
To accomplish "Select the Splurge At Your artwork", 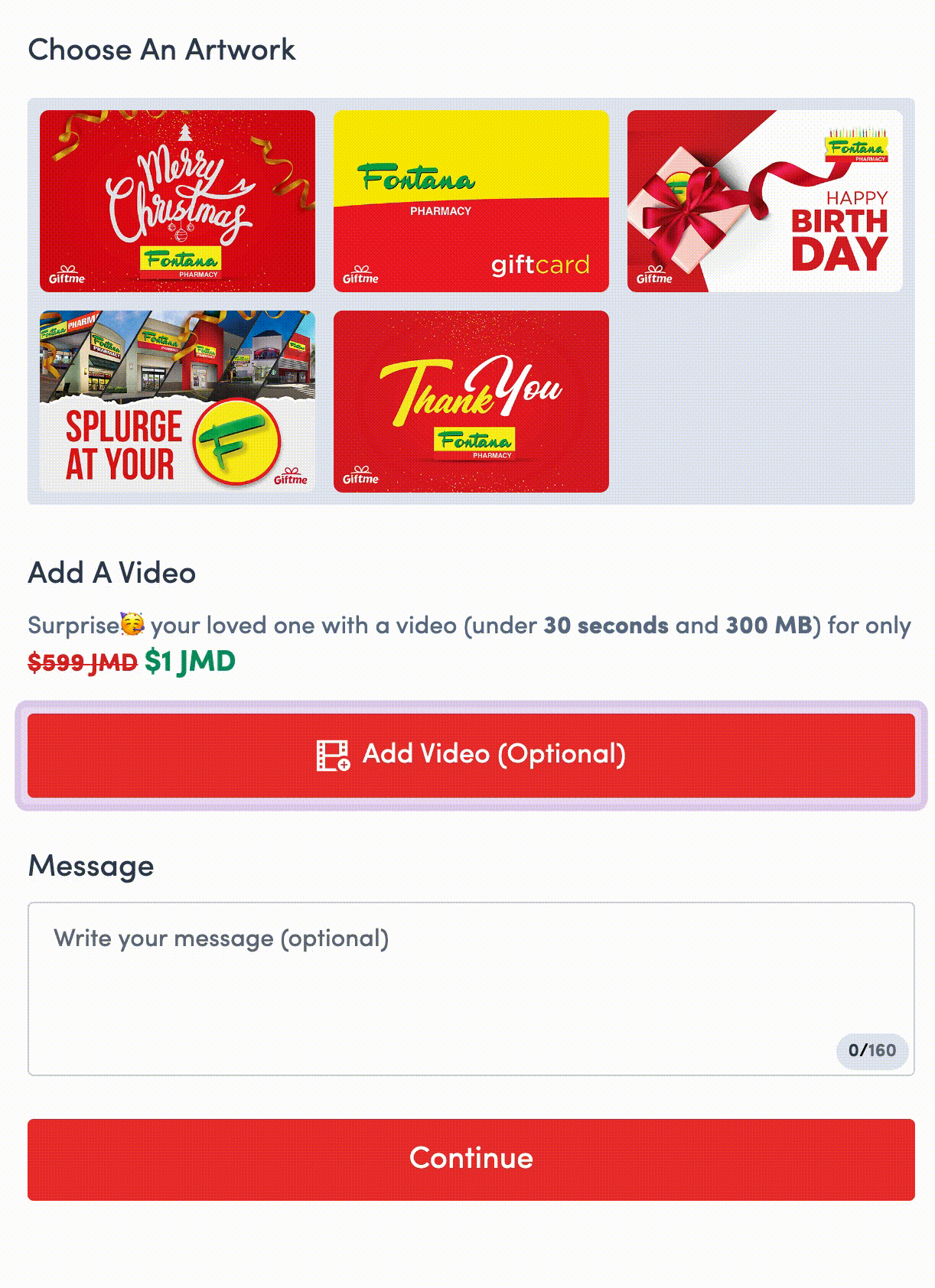I will (178, 402).
